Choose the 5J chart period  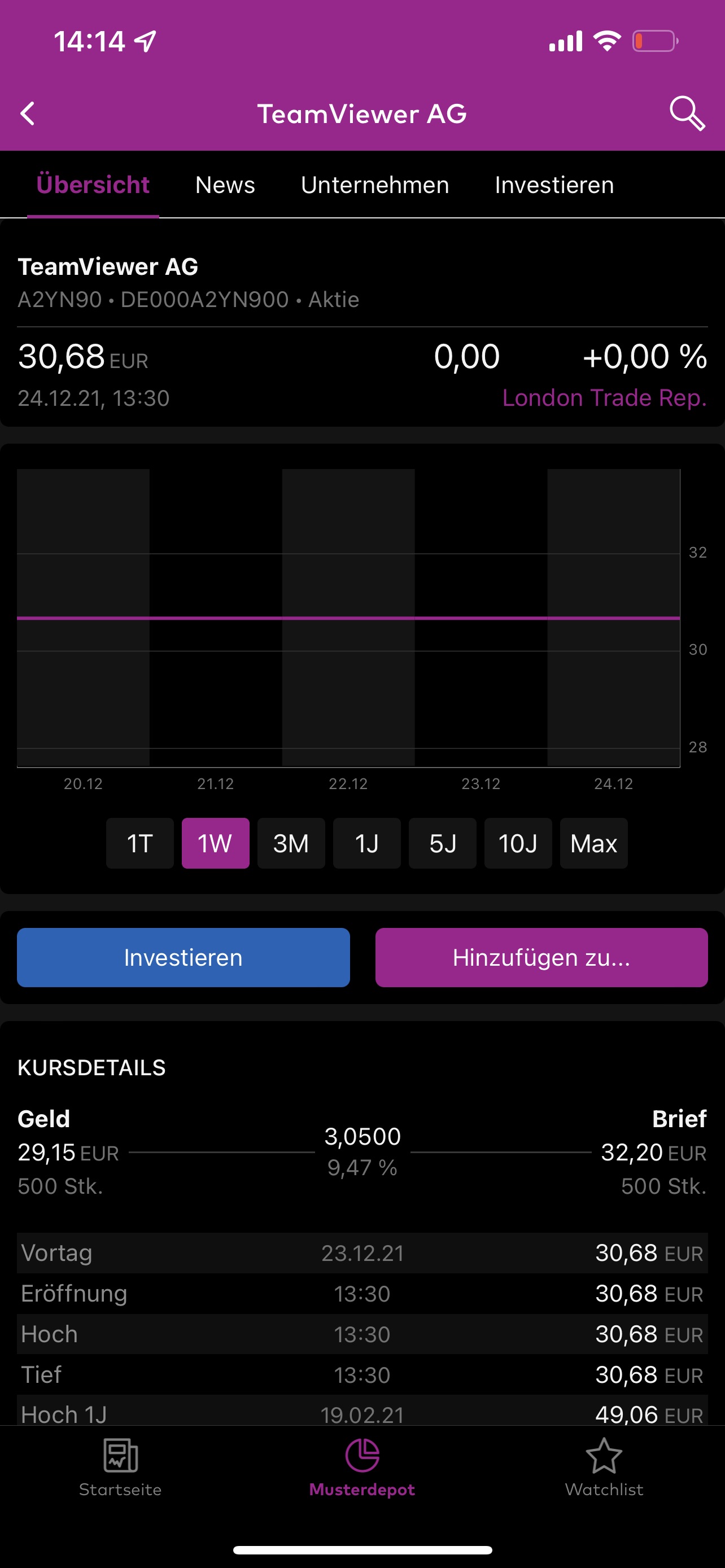443,843
